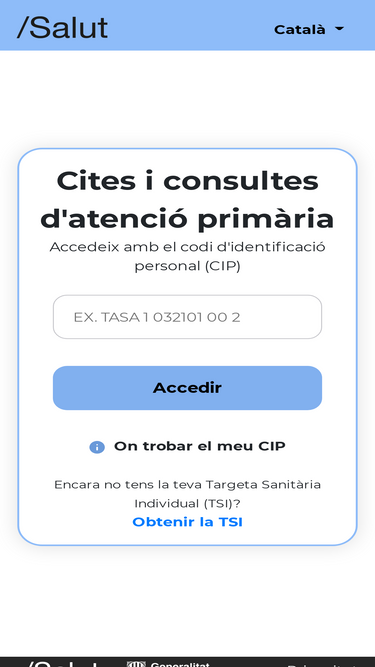Open "On trobar el meu CIP" help

point(187,446)
